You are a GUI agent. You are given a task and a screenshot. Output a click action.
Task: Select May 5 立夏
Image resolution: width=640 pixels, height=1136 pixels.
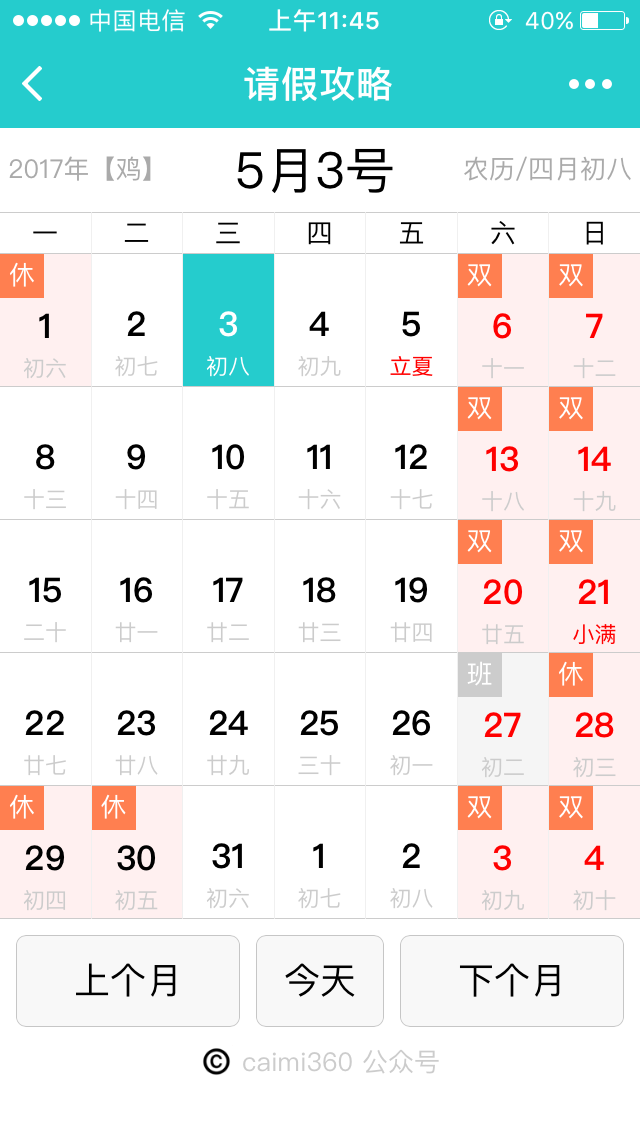412,320
